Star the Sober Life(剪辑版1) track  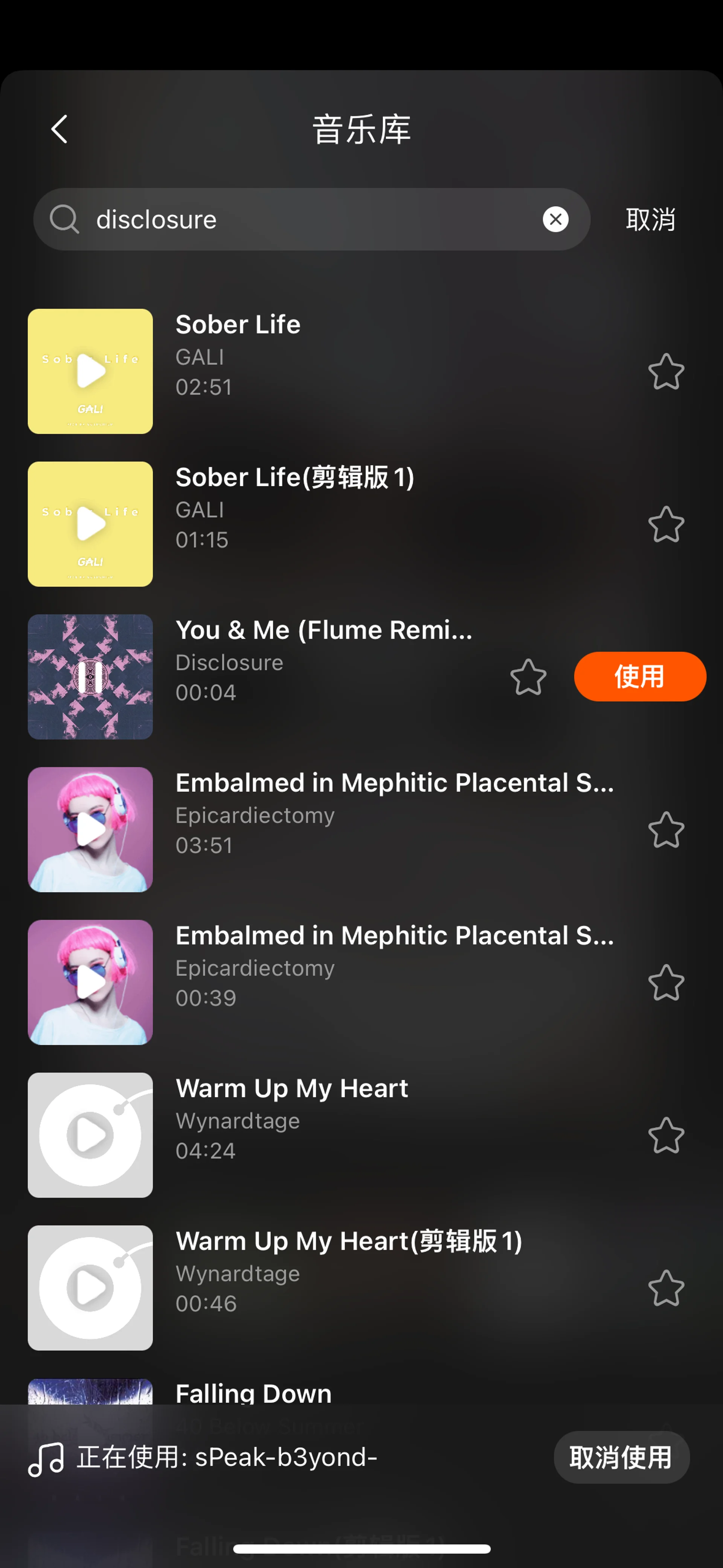(x=666, y=524)
